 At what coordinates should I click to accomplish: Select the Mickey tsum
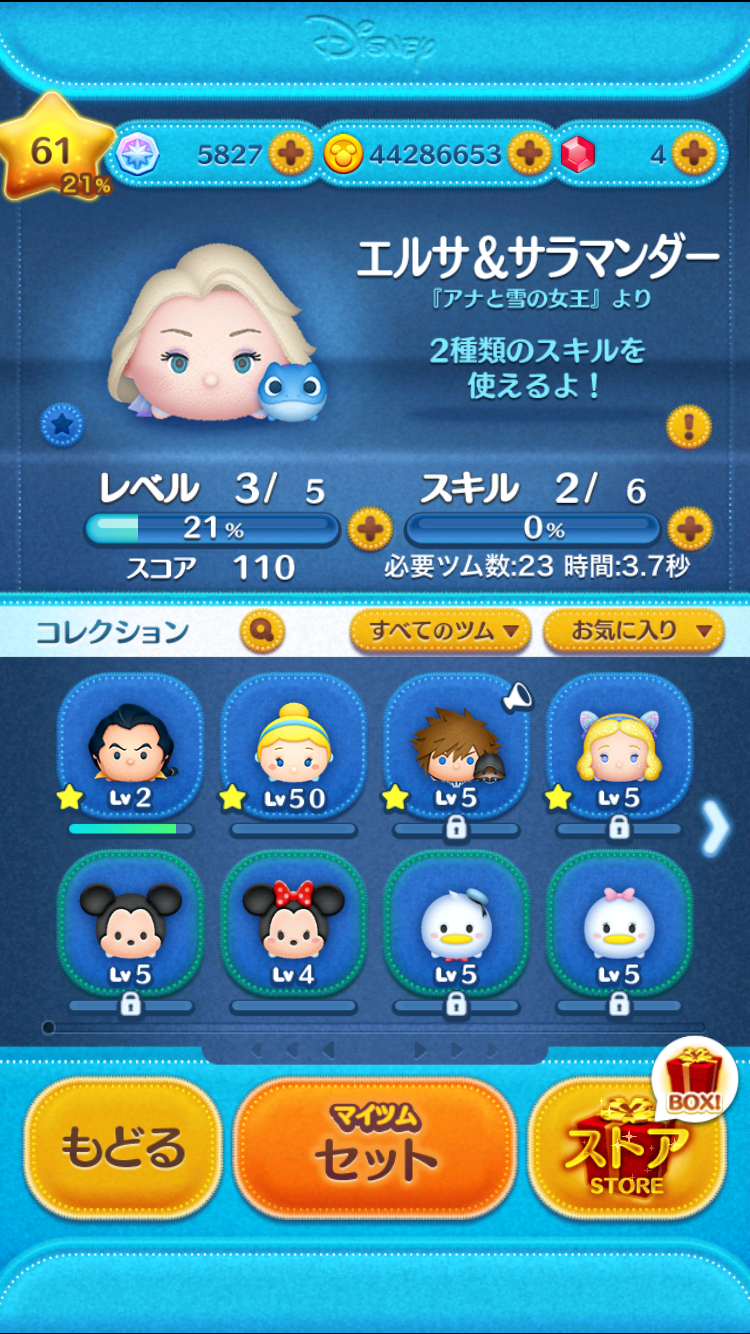[x=130, y=925]
